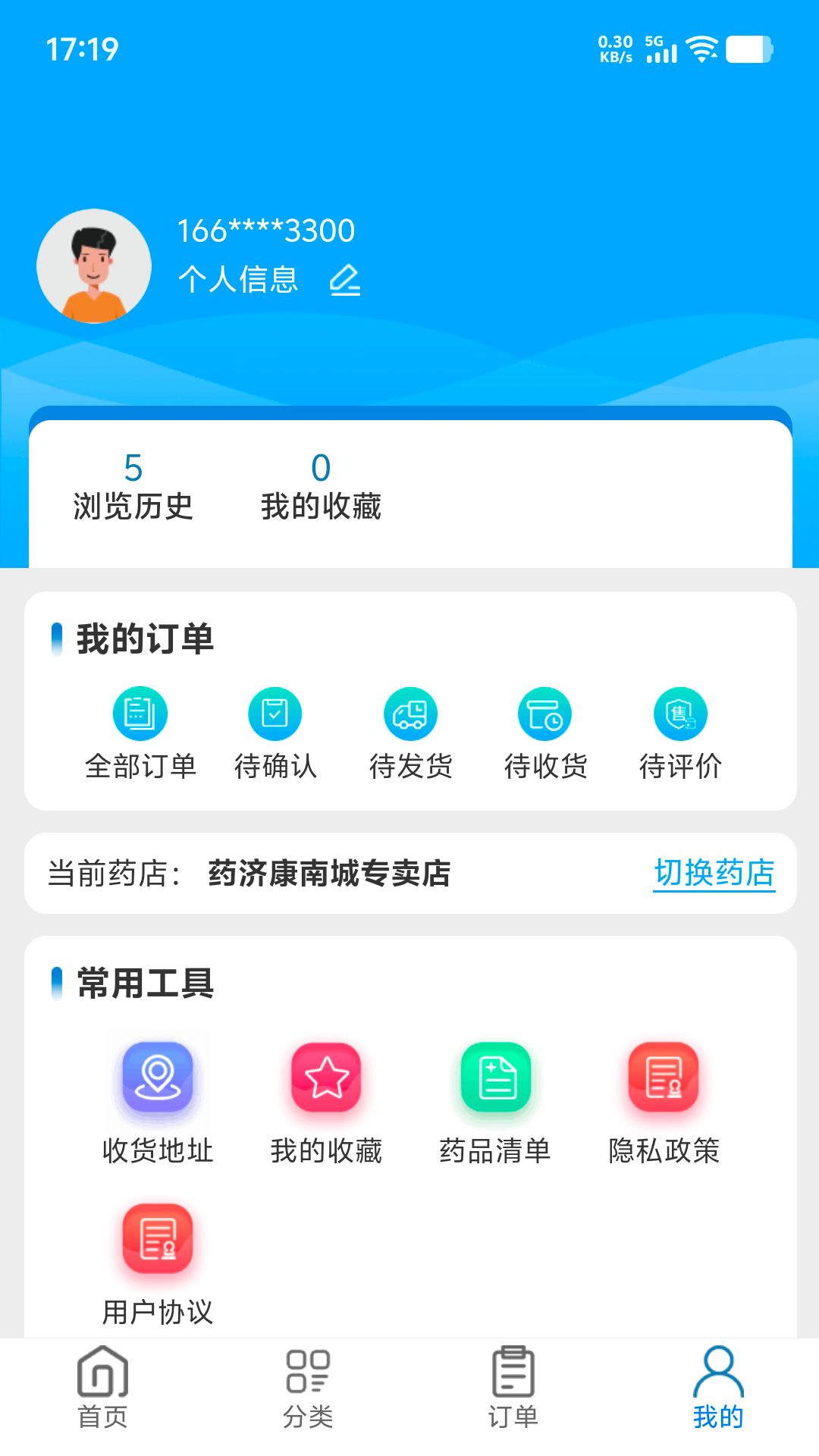Open 待发货 awaiting shipment orders
Viewport: 819px width, 1456px height.
(410, 713)
